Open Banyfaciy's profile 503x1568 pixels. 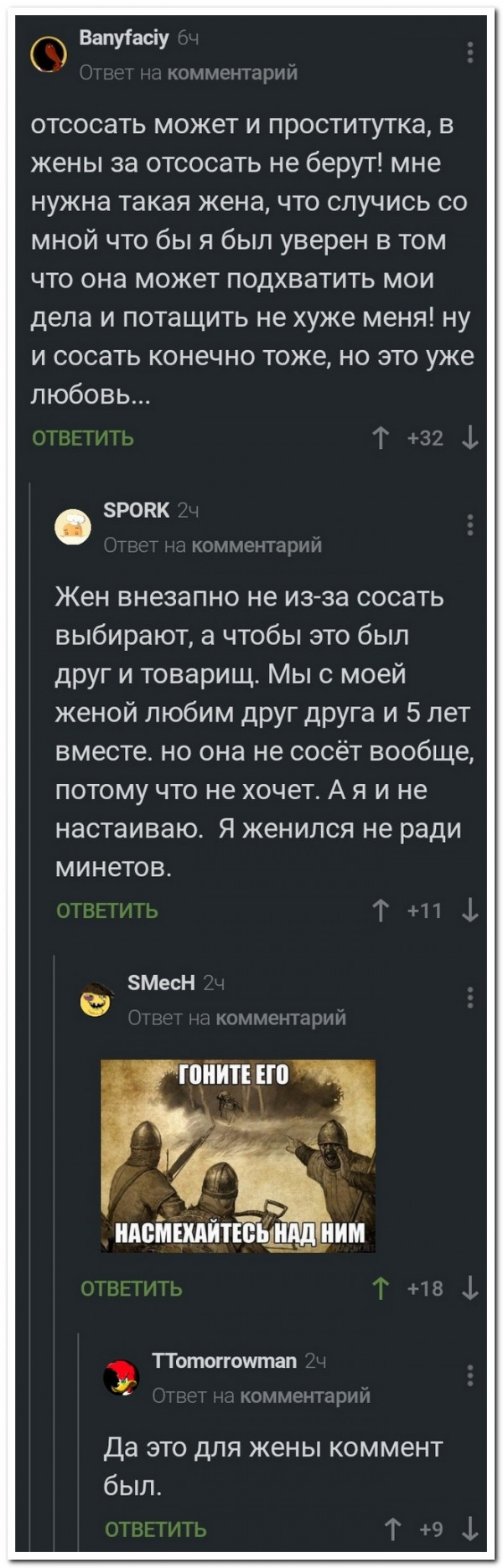123,38
